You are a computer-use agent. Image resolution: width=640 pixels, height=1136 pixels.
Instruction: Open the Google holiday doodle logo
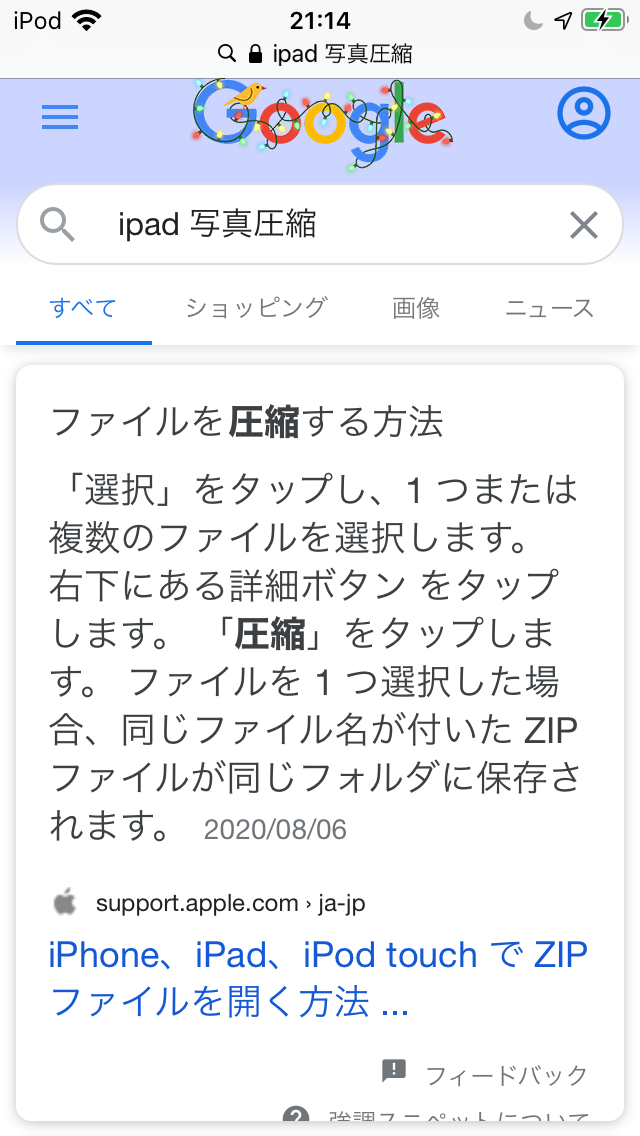point(322,123)
